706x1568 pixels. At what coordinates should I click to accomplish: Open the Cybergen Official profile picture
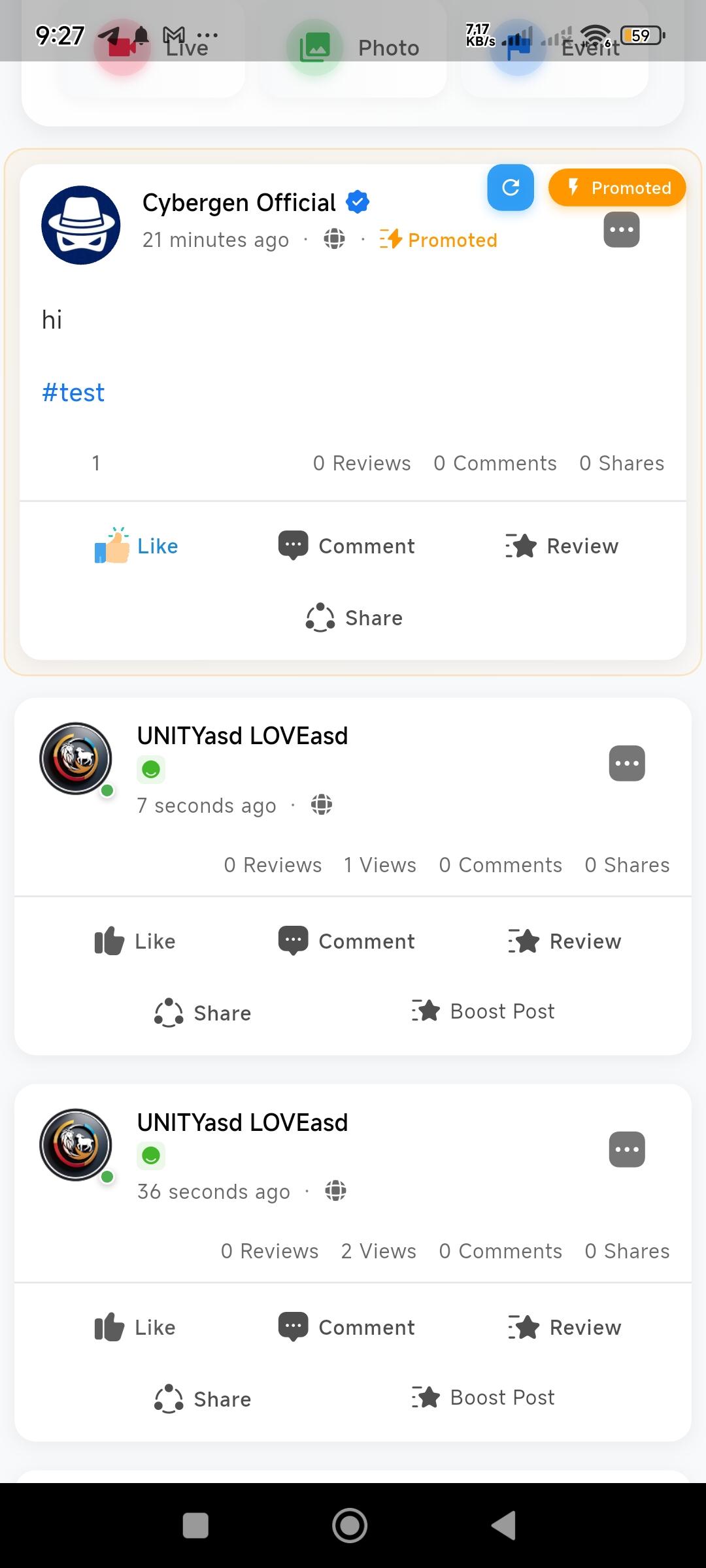pos(81,225)
